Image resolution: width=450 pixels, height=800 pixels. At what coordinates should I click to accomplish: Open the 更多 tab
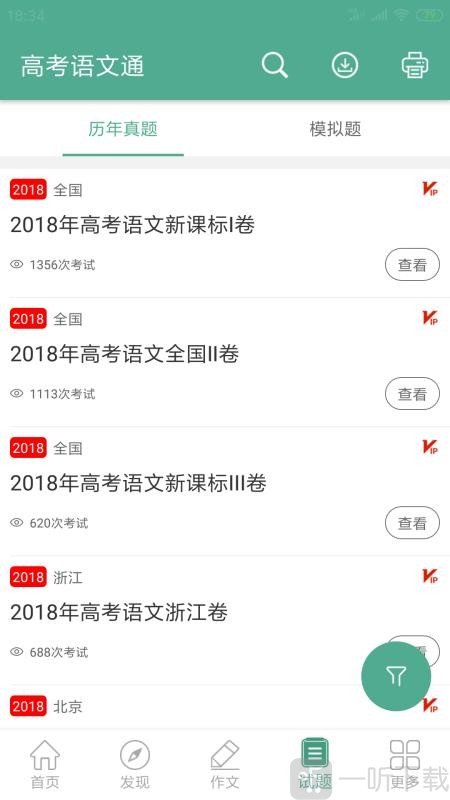pos(405,764)
